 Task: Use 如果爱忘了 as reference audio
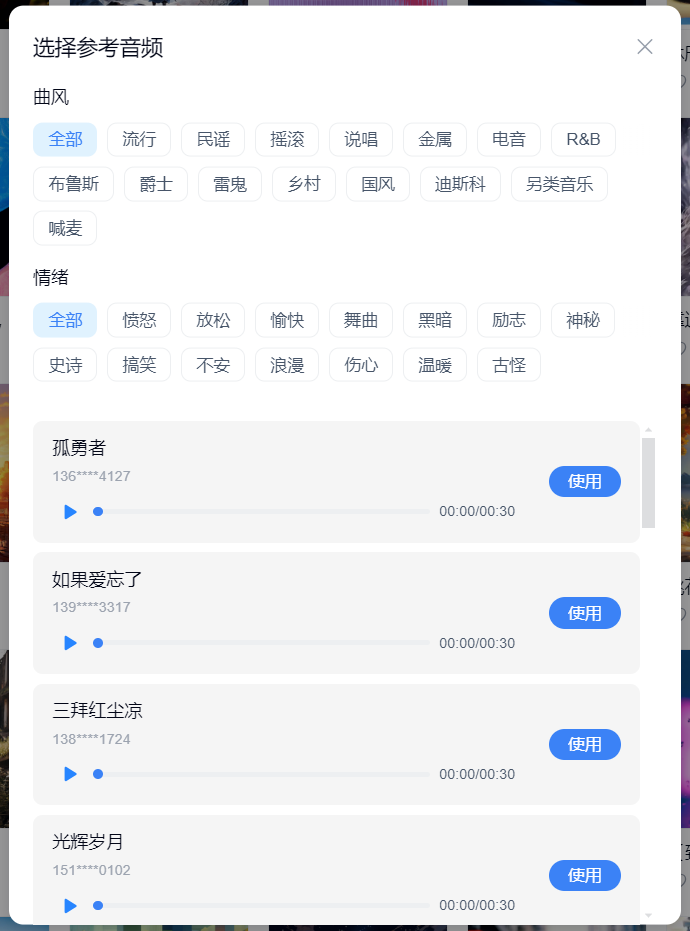(x=584, y=613)
